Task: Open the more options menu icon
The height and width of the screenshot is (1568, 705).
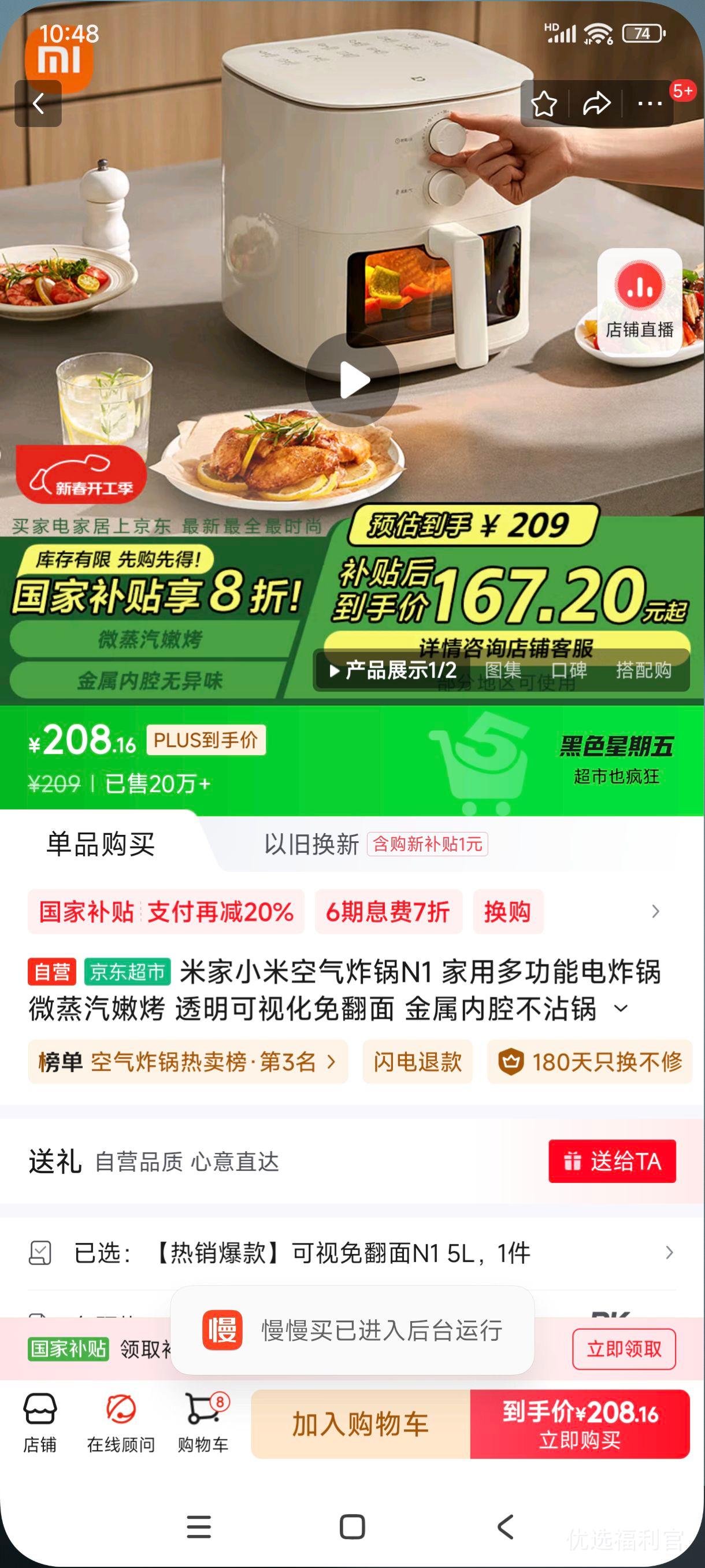Action: [648, 103]
